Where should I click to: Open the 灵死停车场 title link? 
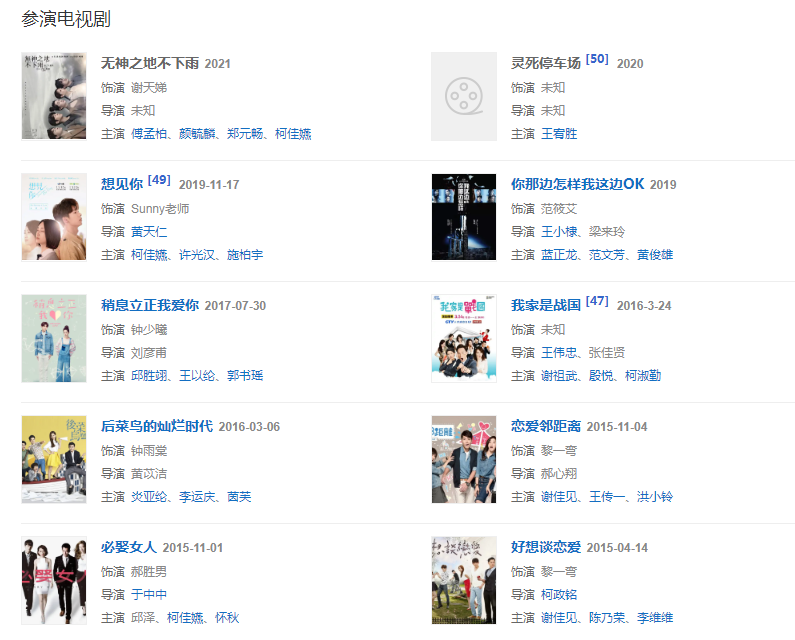point(545,63)
